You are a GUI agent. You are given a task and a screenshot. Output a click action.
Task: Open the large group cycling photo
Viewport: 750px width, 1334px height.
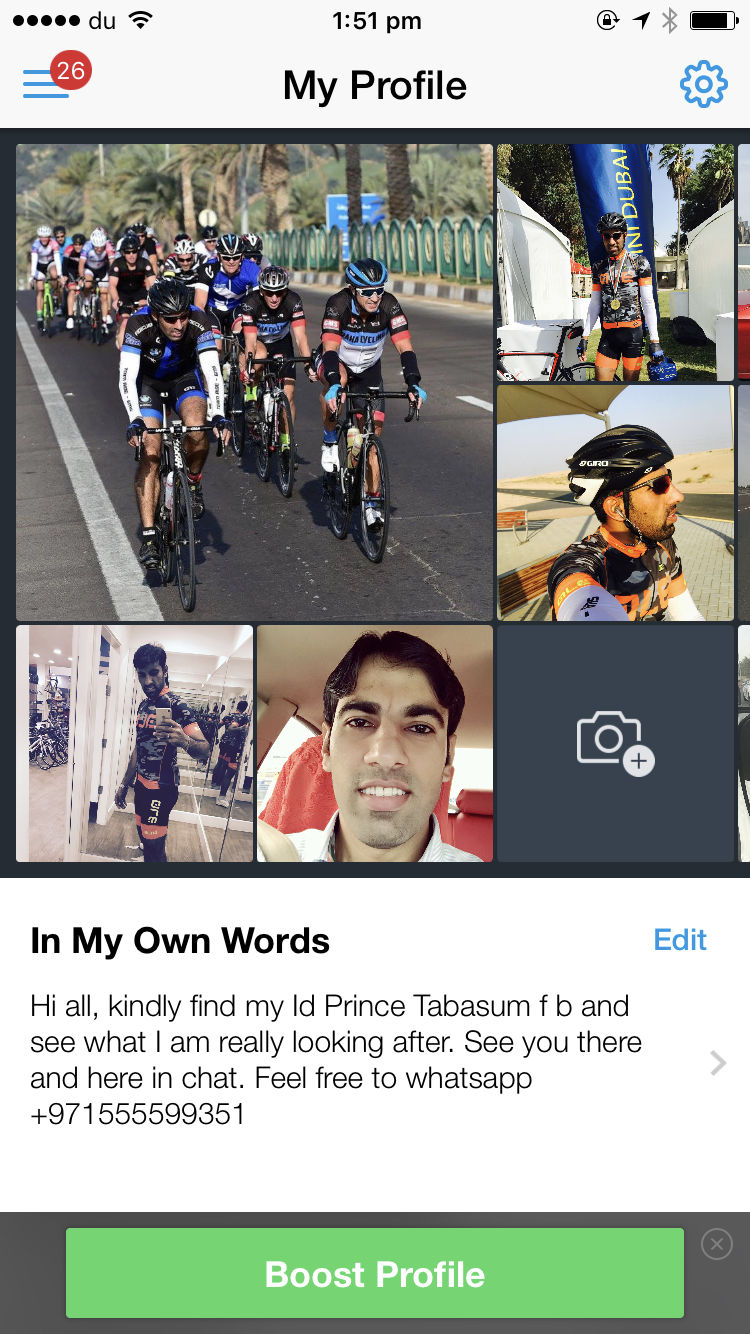(x=254, y=382)
